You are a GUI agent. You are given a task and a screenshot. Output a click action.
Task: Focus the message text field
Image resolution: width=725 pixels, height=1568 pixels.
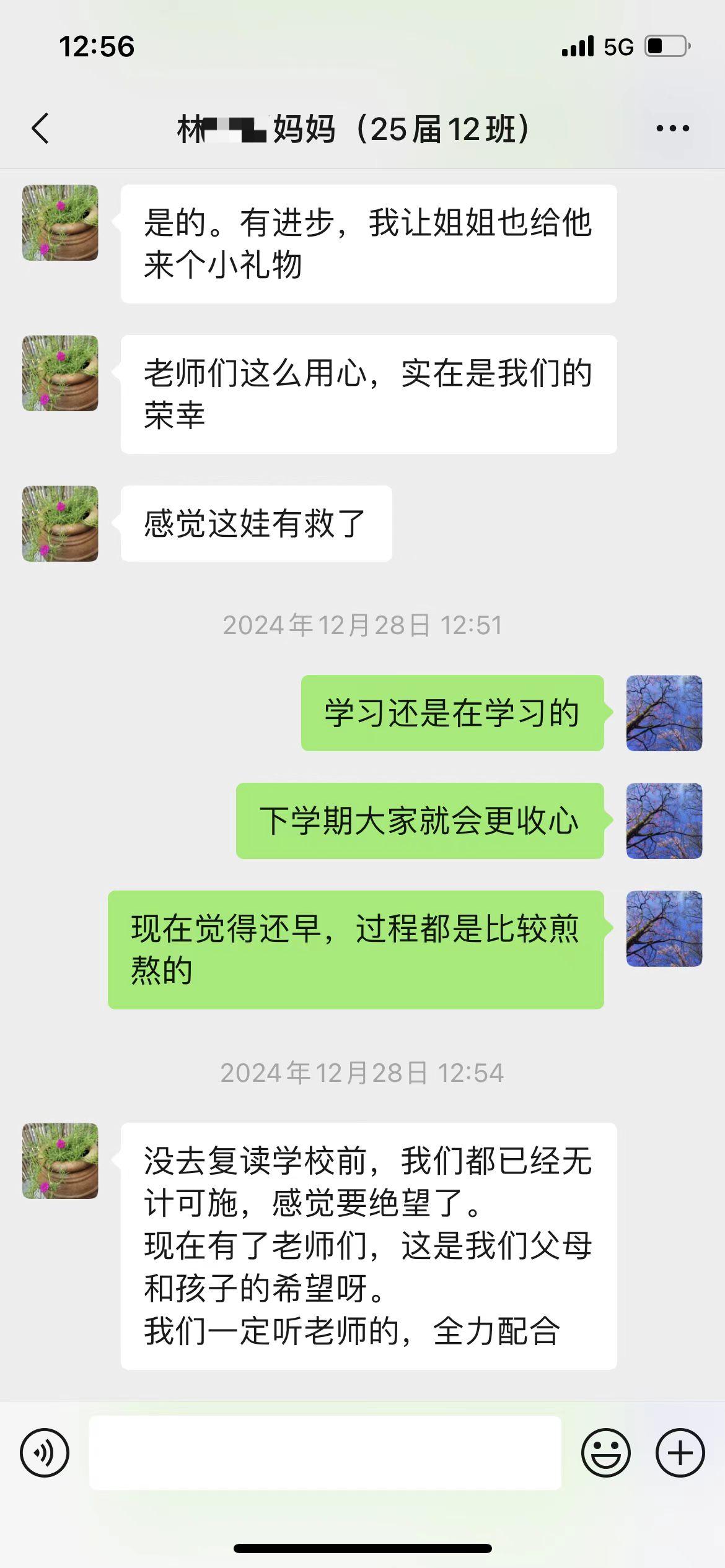click(x=325, y=1453)
